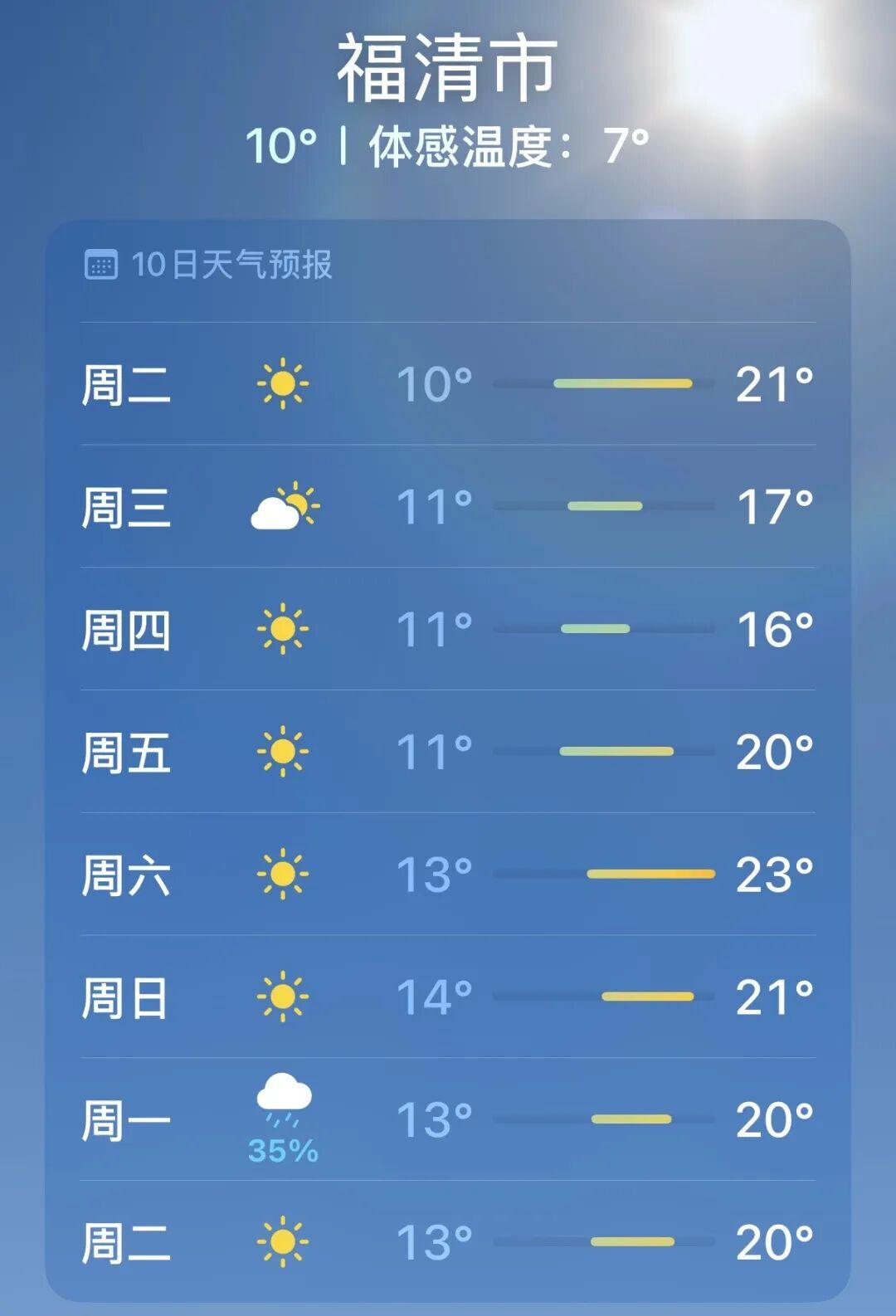896x1316 pixels.
Task: Open the 周二 forecast with 13° low
Action: pyautogui.click(x=448, y=1242)
